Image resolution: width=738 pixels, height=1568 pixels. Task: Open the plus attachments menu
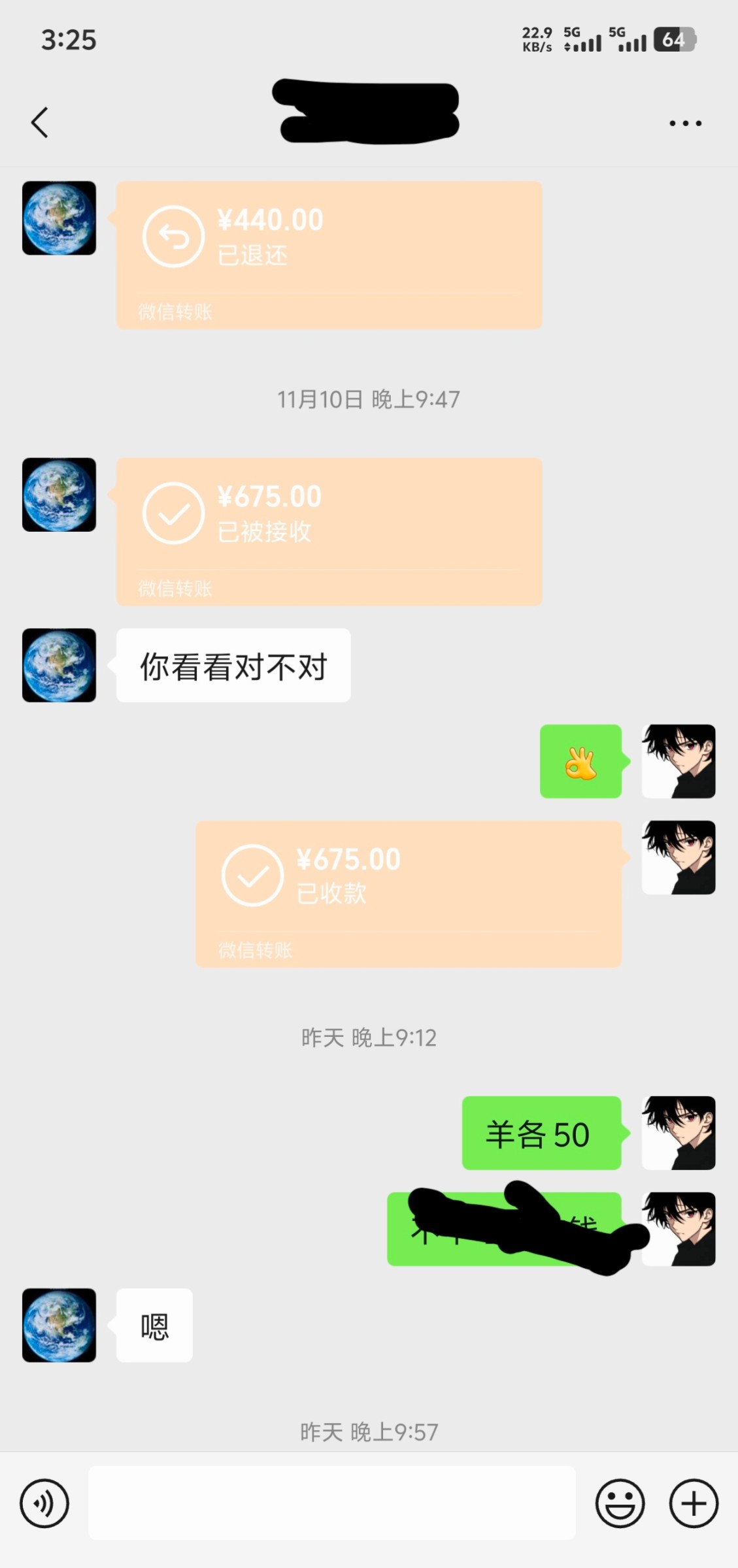click(694, 1503)
